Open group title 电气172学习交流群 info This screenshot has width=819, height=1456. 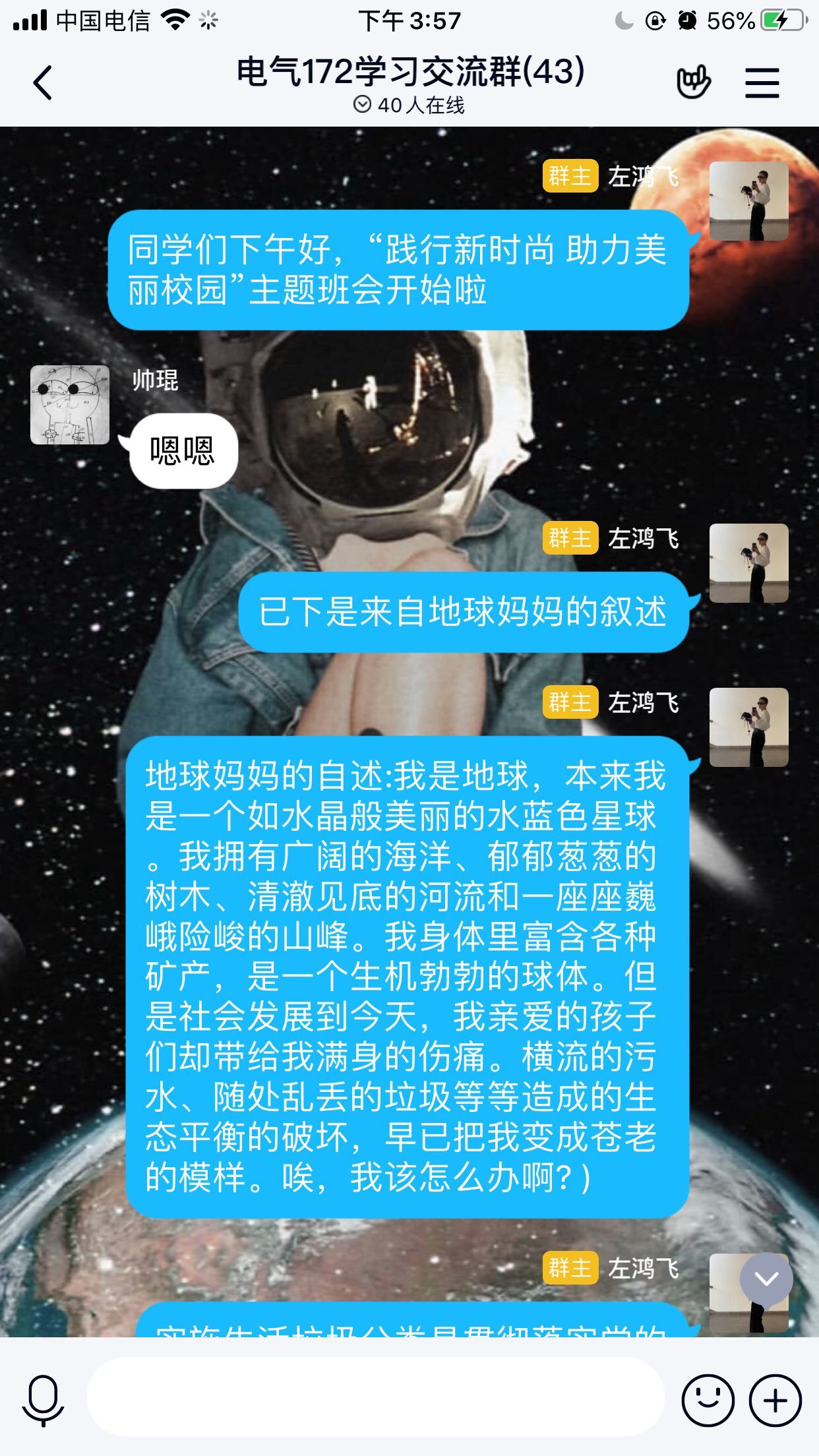[x=410, y=73]
